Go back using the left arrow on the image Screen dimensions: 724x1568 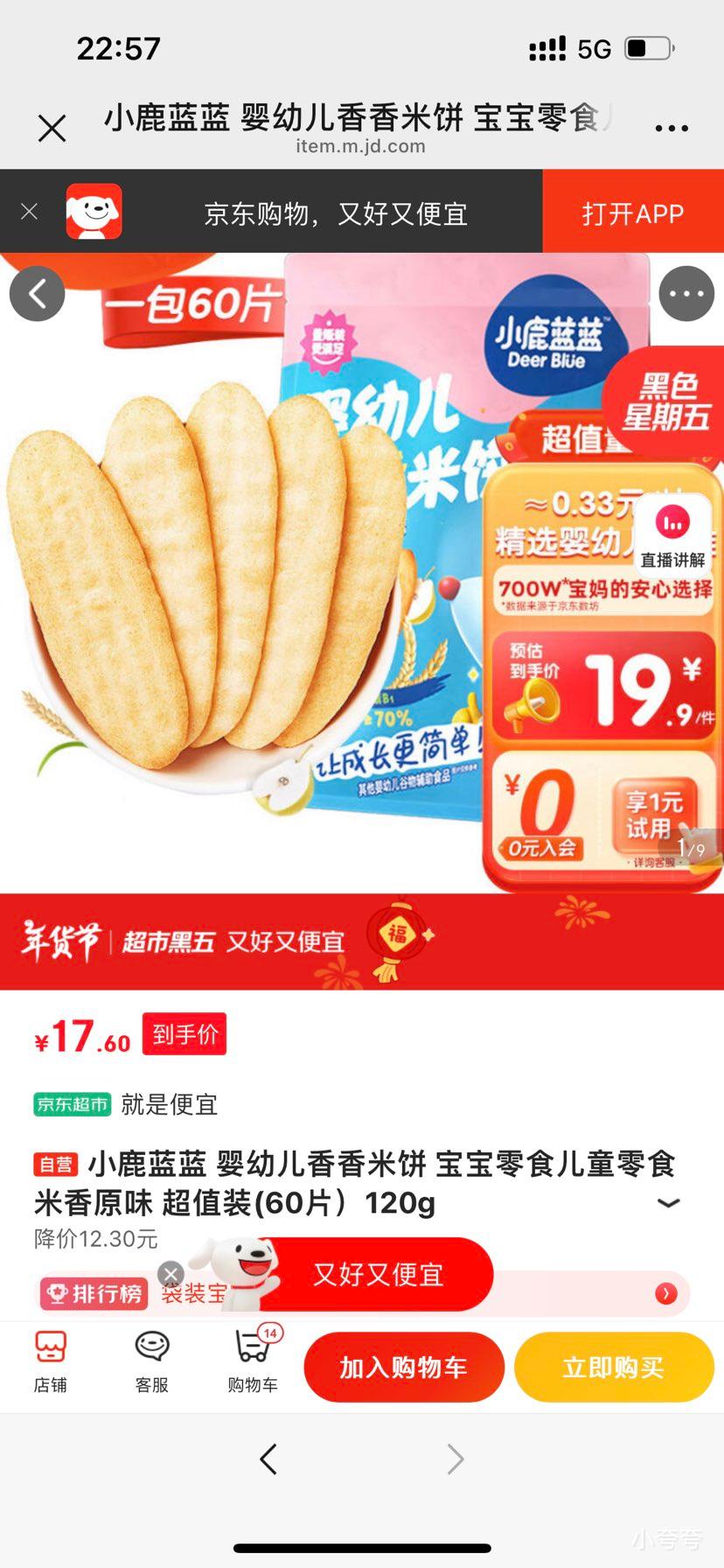click(x=37, y=293)
